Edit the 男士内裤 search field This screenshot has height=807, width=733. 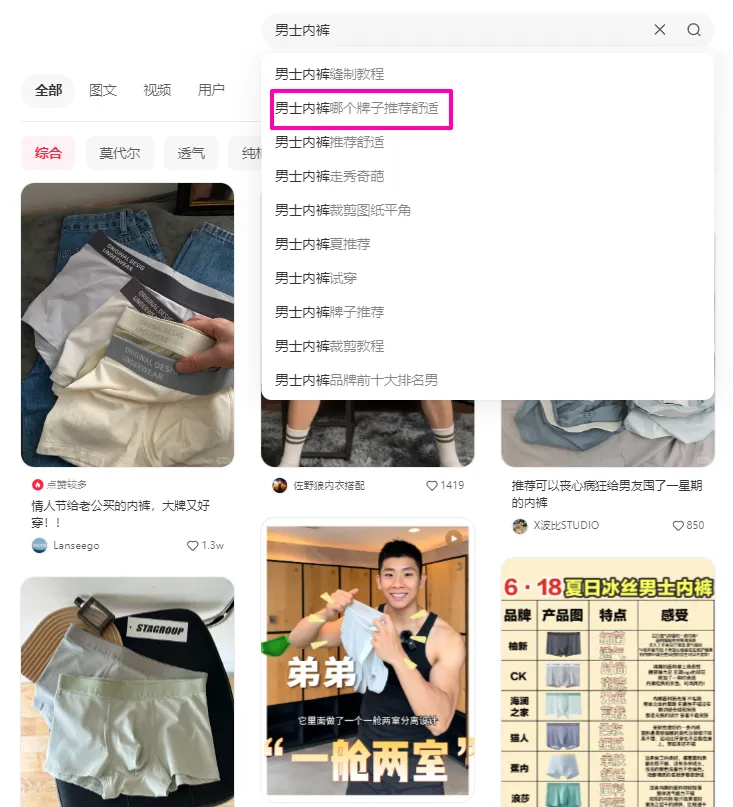click(450, 30)
